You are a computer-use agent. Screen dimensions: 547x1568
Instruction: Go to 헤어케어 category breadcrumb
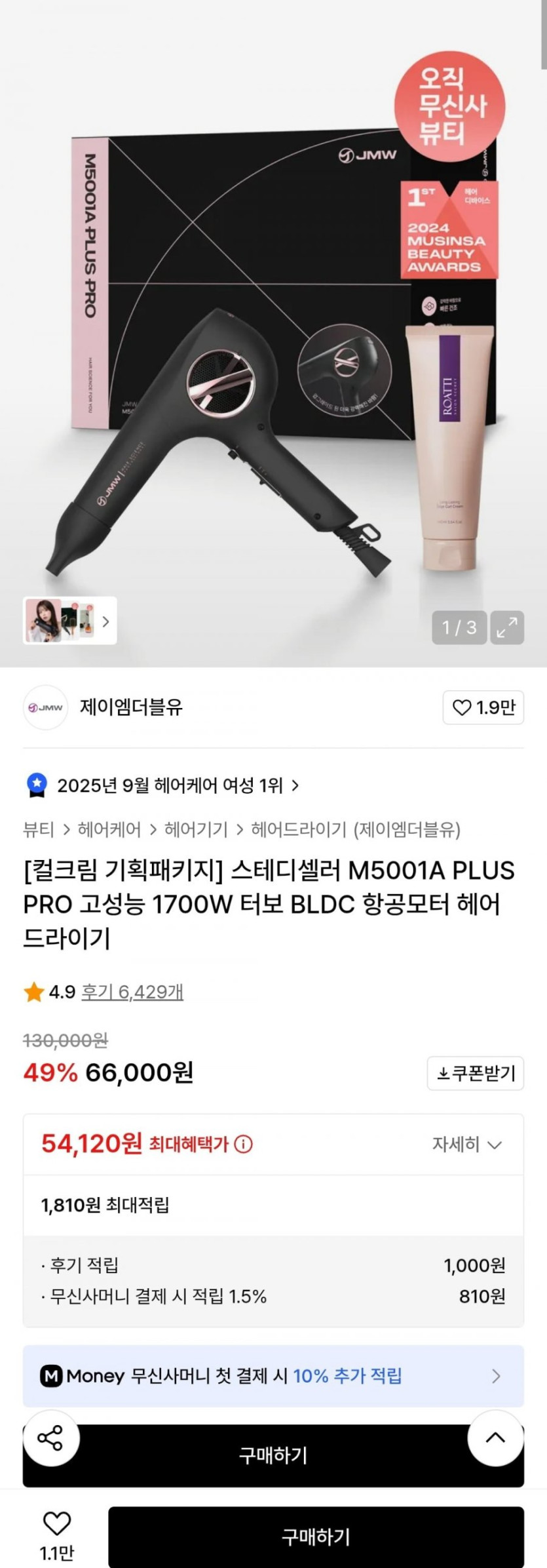[x=109, y=829]
